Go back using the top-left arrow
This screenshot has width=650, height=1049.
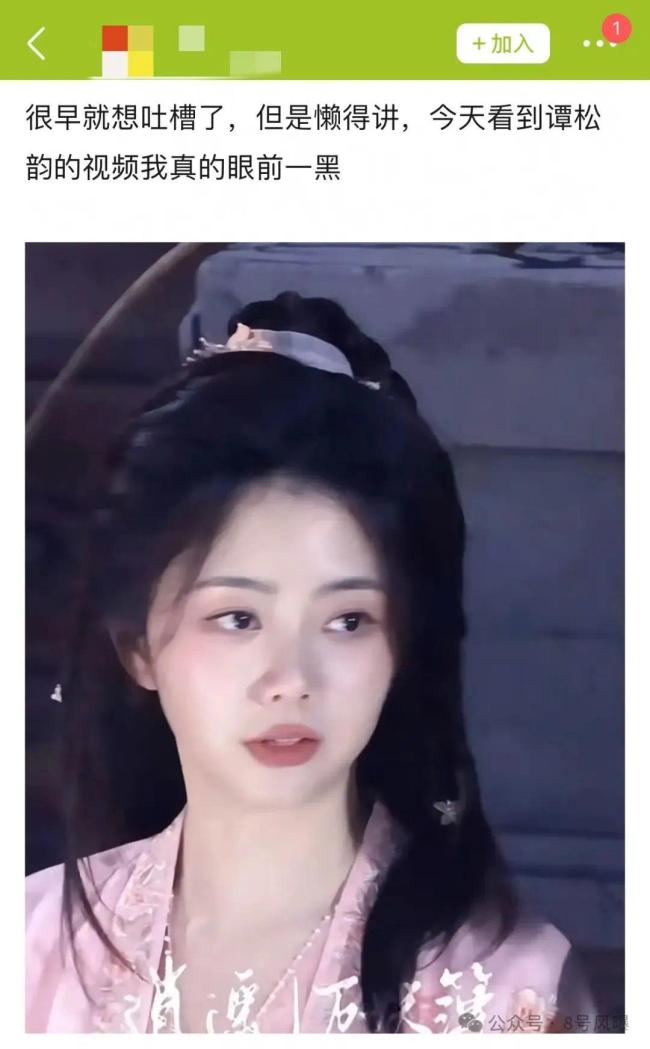(37, 43)
